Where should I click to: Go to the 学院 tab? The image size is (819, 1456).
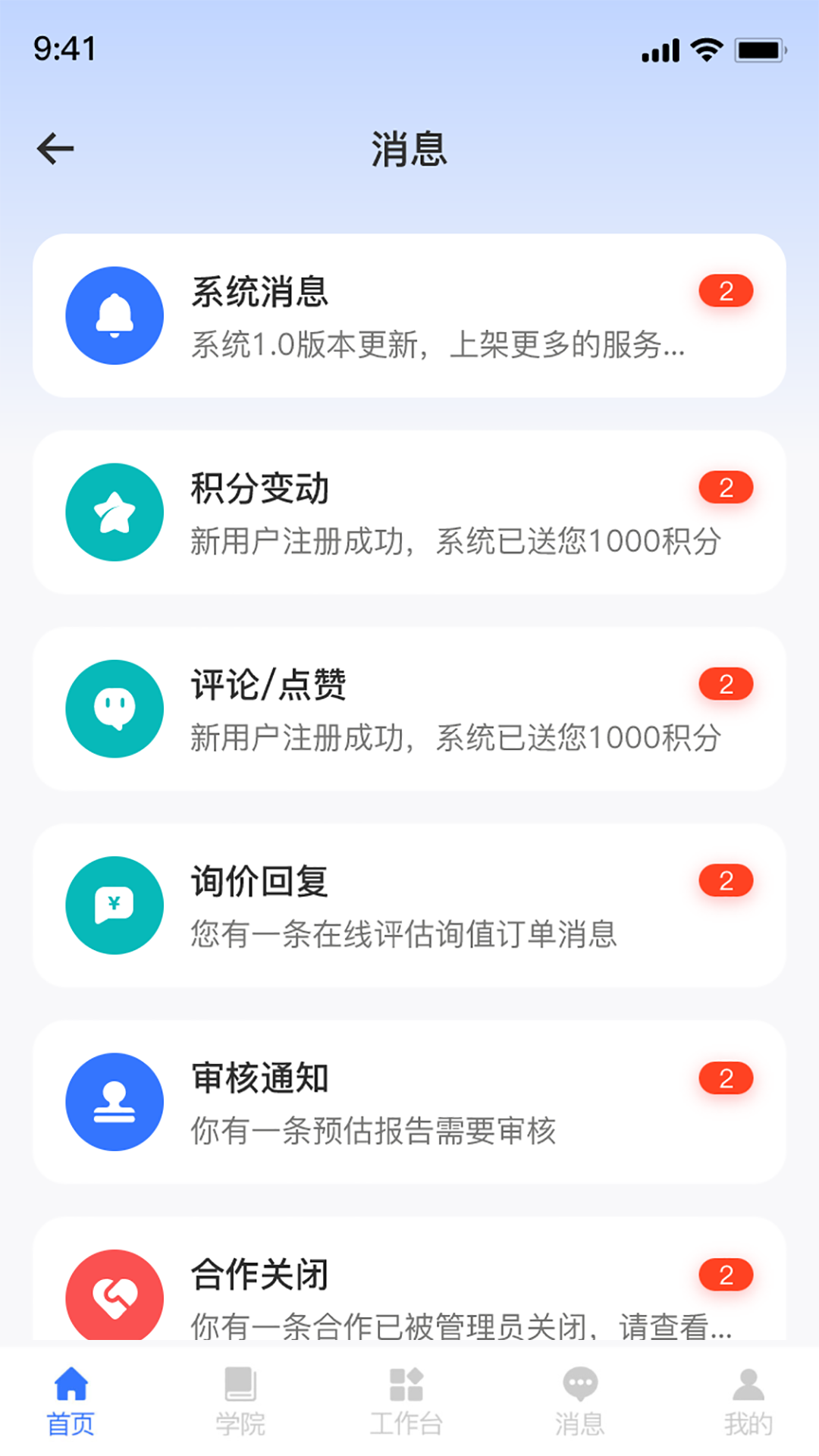(240, 1401)
